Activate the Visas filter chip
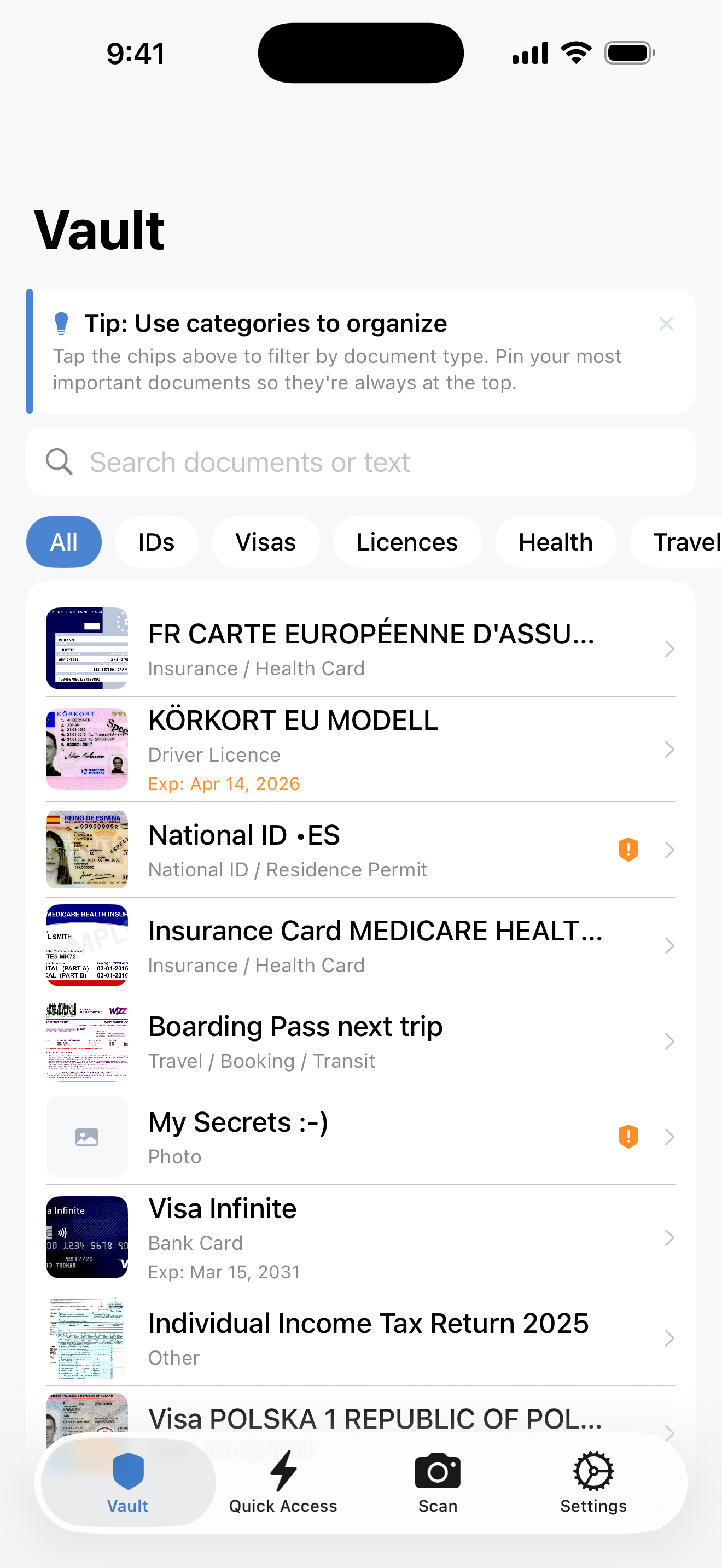722x1568 pixels. click(x=265, y=541)
